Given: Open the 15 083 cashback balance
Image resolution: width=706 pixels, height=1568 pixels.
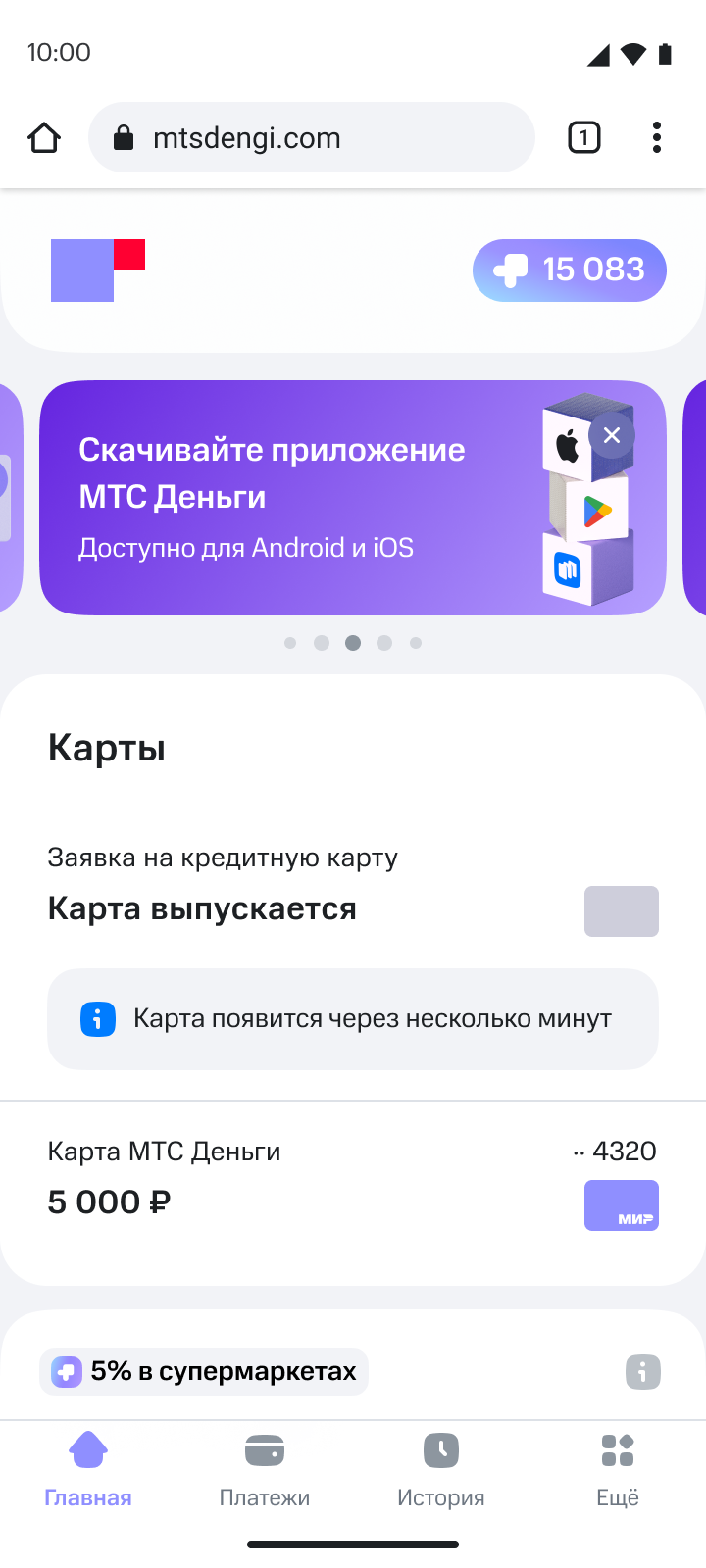Looking at the screenshot, I should coord(570,270).
